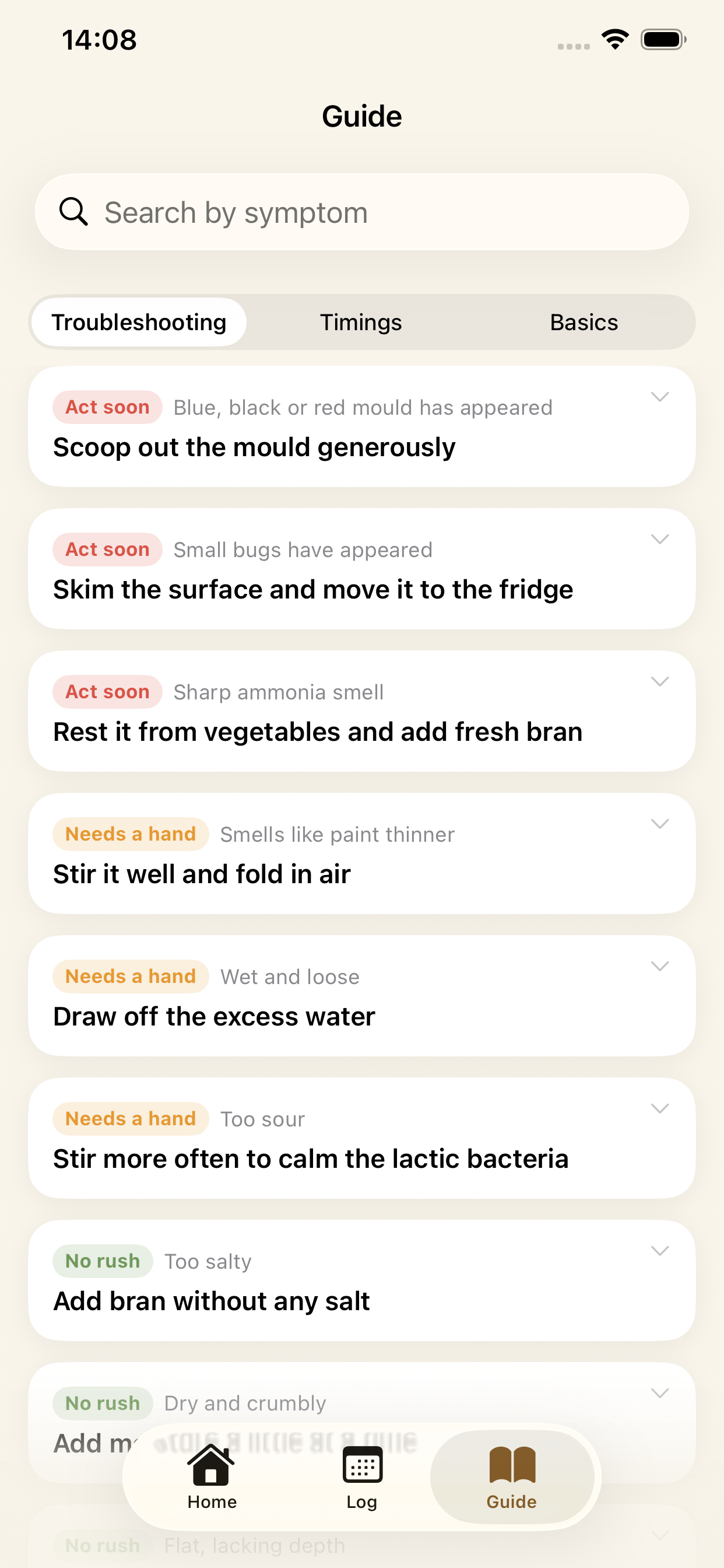The height and width of the screenshot is (1568, 724).
Task: Expand the Skim the surface card
Action: point(362,569)
